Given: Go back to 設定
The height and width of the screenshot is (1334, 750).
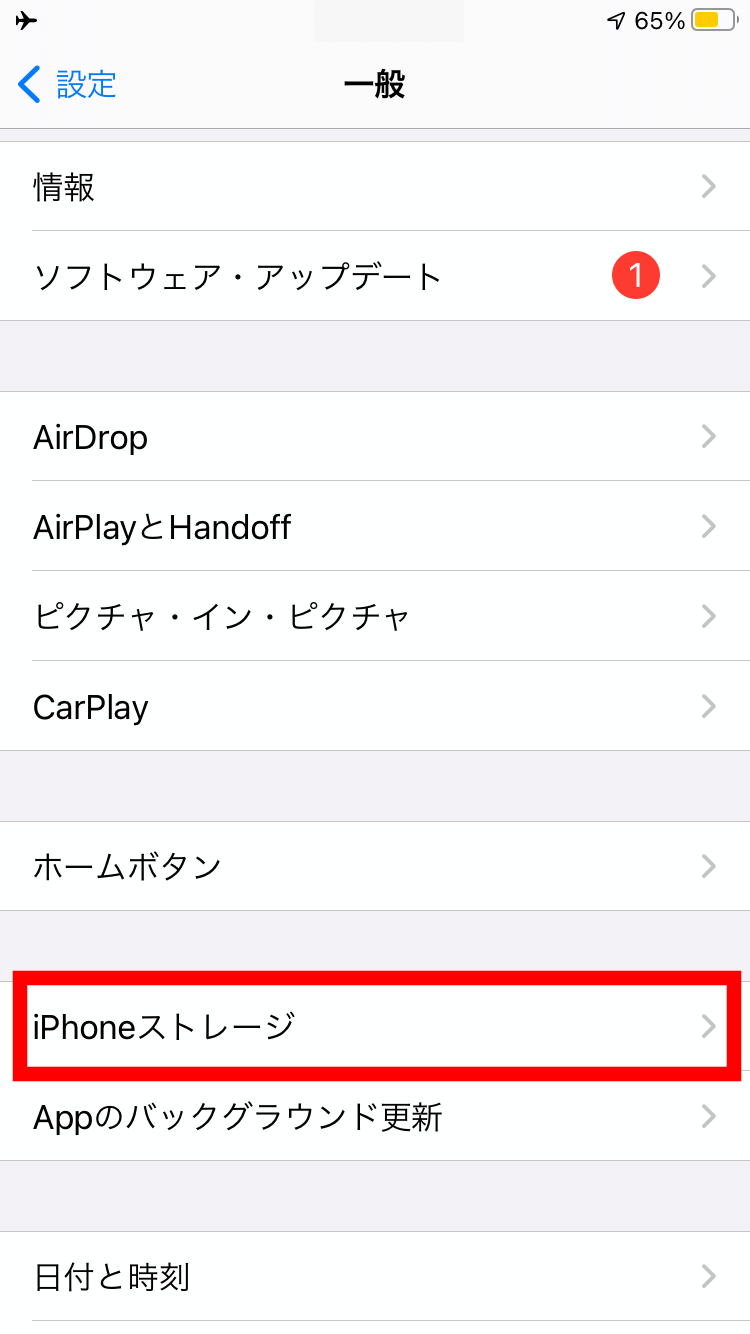Looking at the screenshot, I should (67, 84).
